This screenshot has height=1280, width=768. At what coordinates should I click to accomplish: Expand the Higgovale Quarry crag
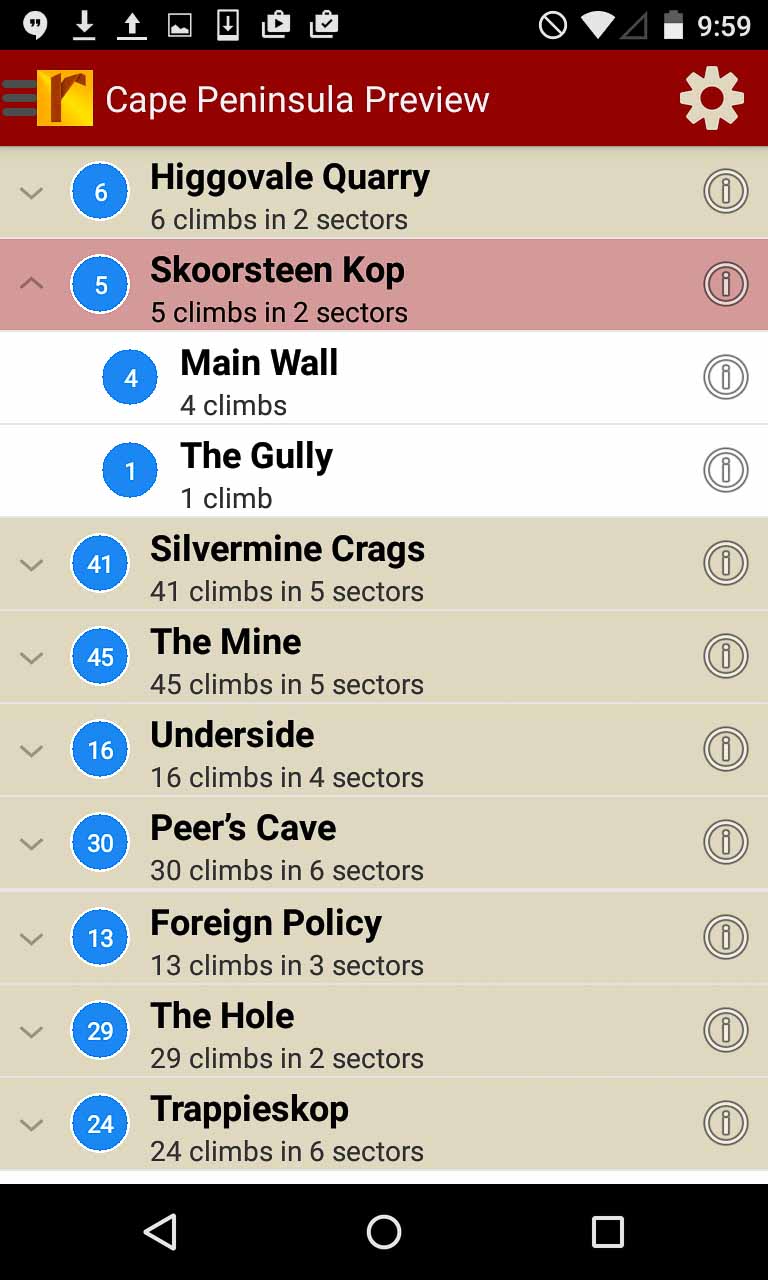pos(32,192)
